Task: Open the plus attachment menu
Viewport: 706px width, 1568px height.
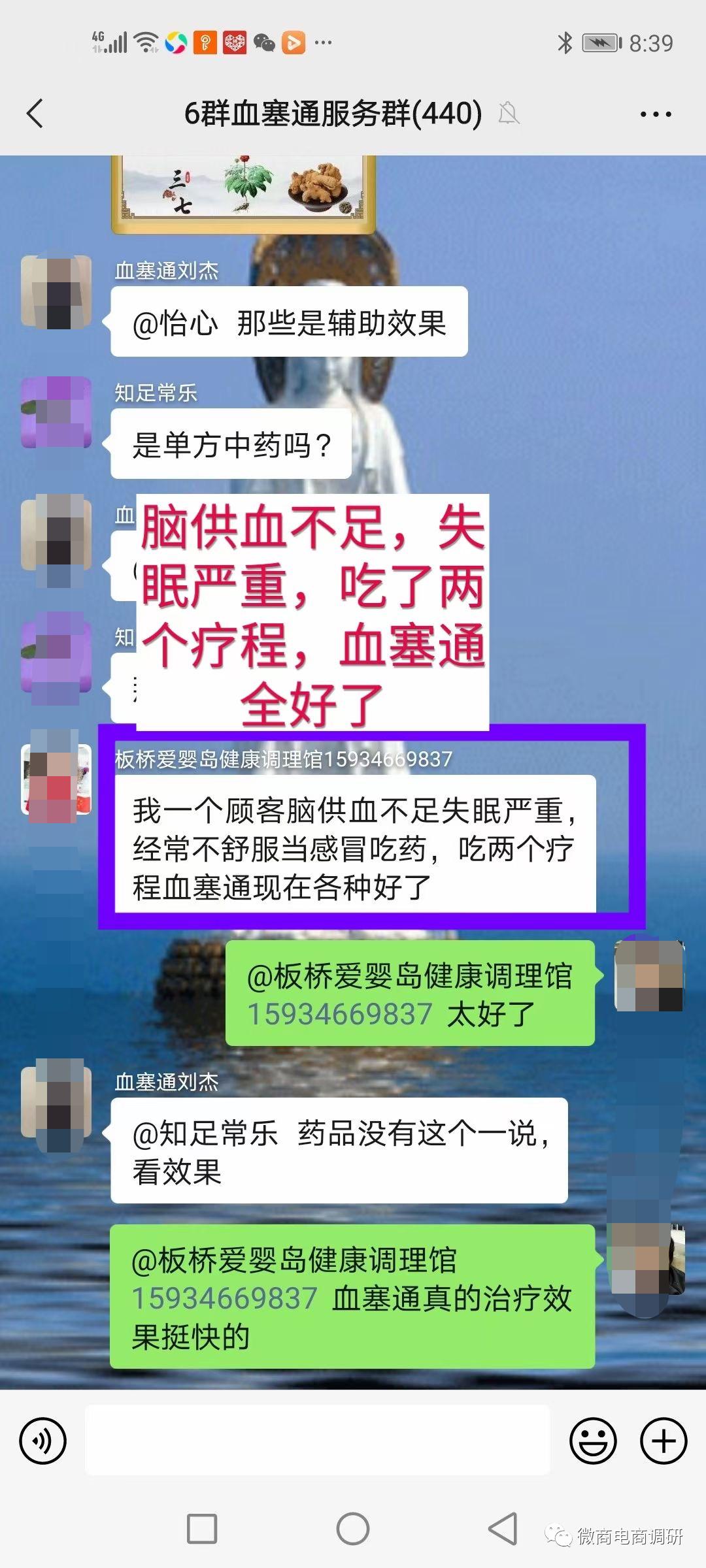Action: pyautogui.click(x=663, y=1441)
